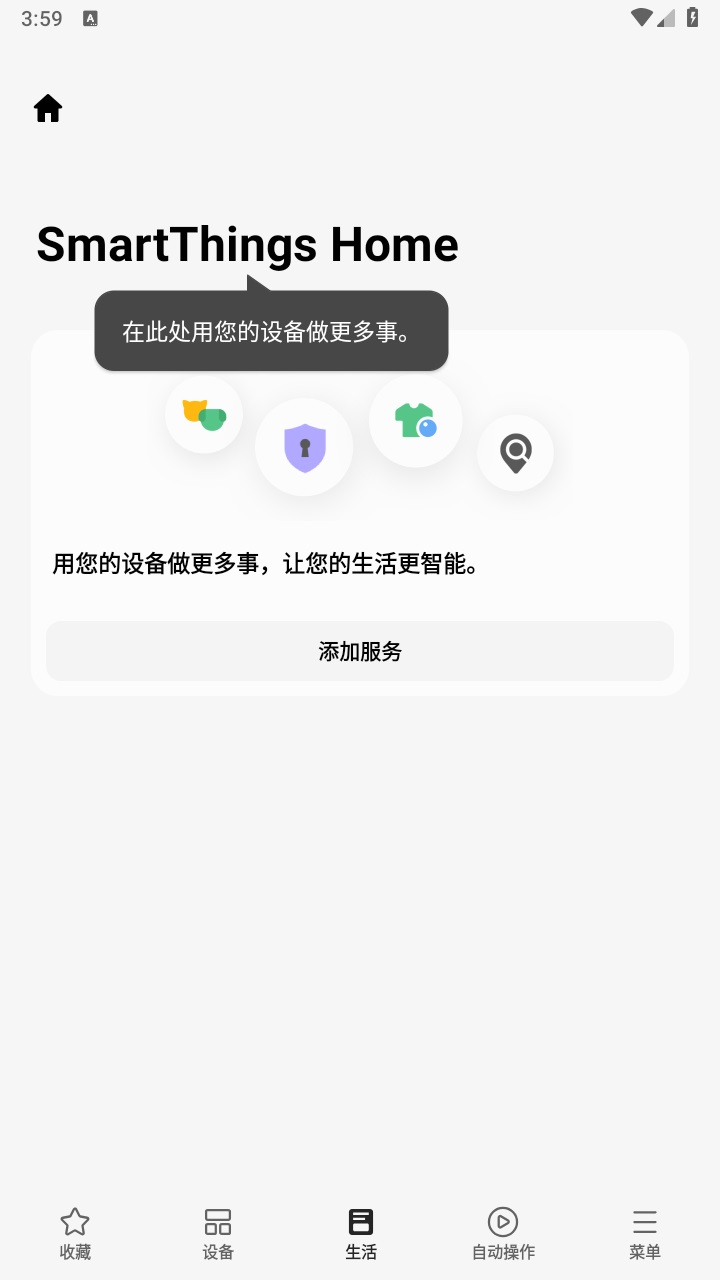The height and width of the screenshot is (1280, 720).
Task: Open the 菜单 tab
Action: point(645,1232)
